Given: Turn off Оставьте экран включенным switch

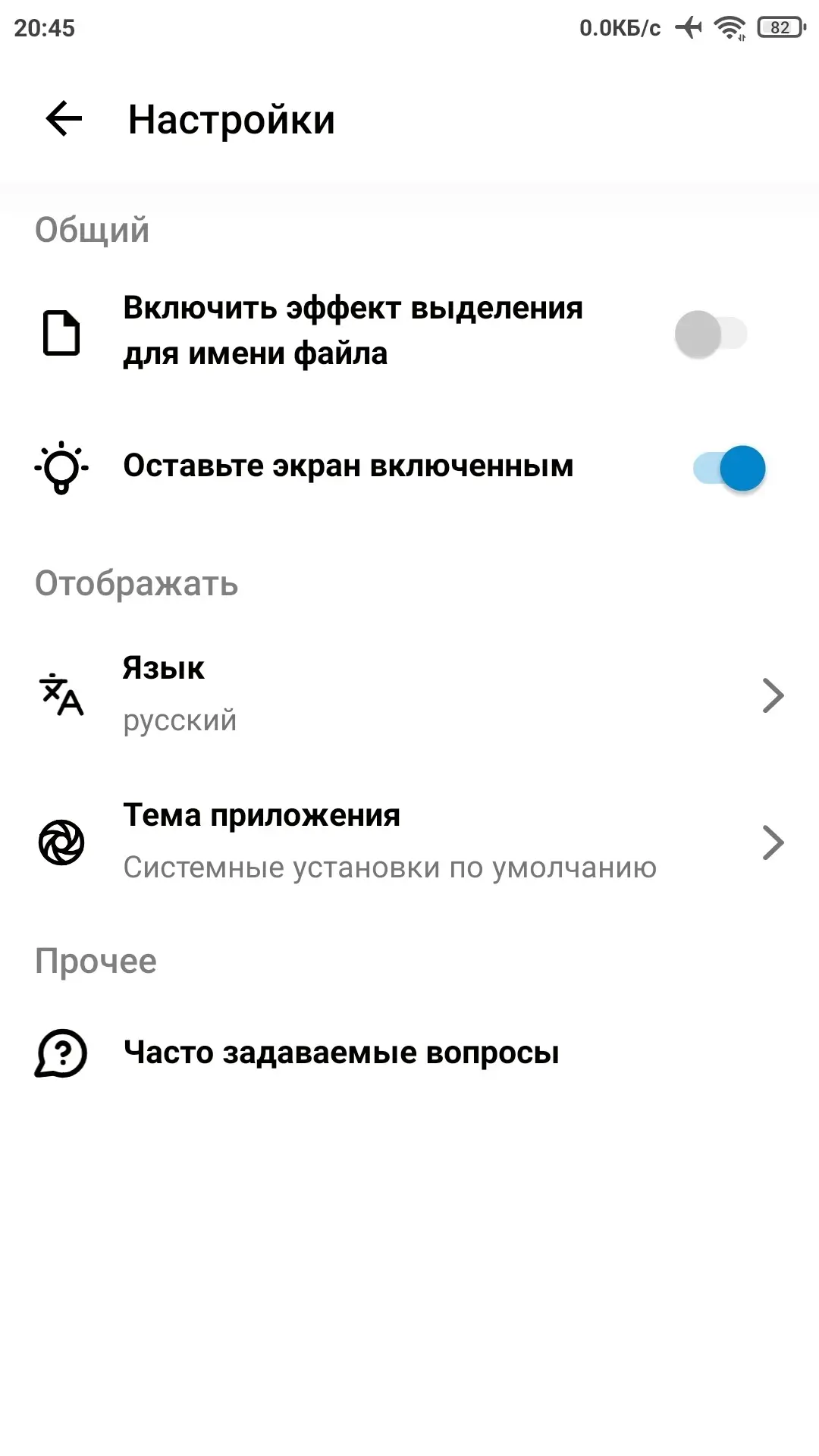Looking at the screenshot, I should 729,468.
